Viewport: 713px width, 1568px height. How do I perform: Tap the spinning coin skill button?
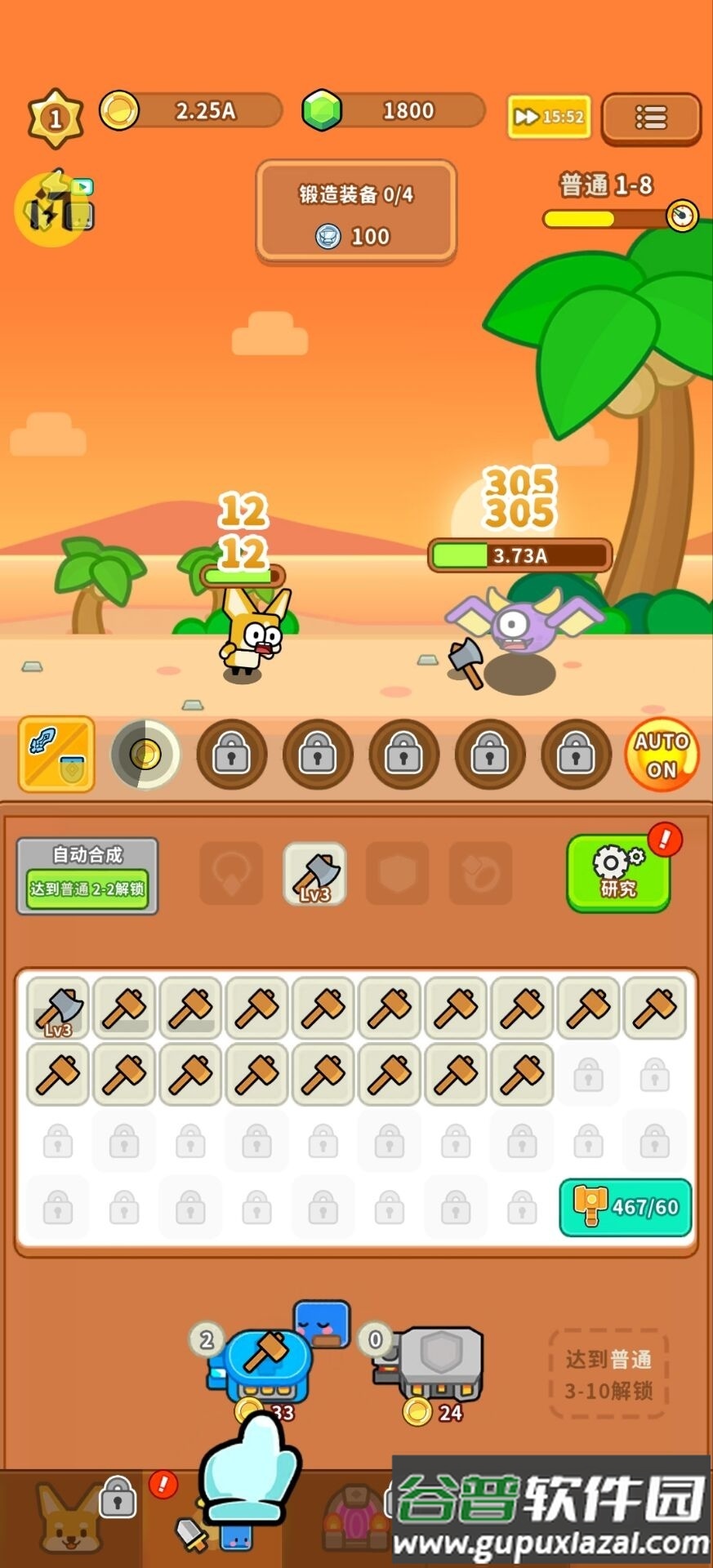[145, 755]
